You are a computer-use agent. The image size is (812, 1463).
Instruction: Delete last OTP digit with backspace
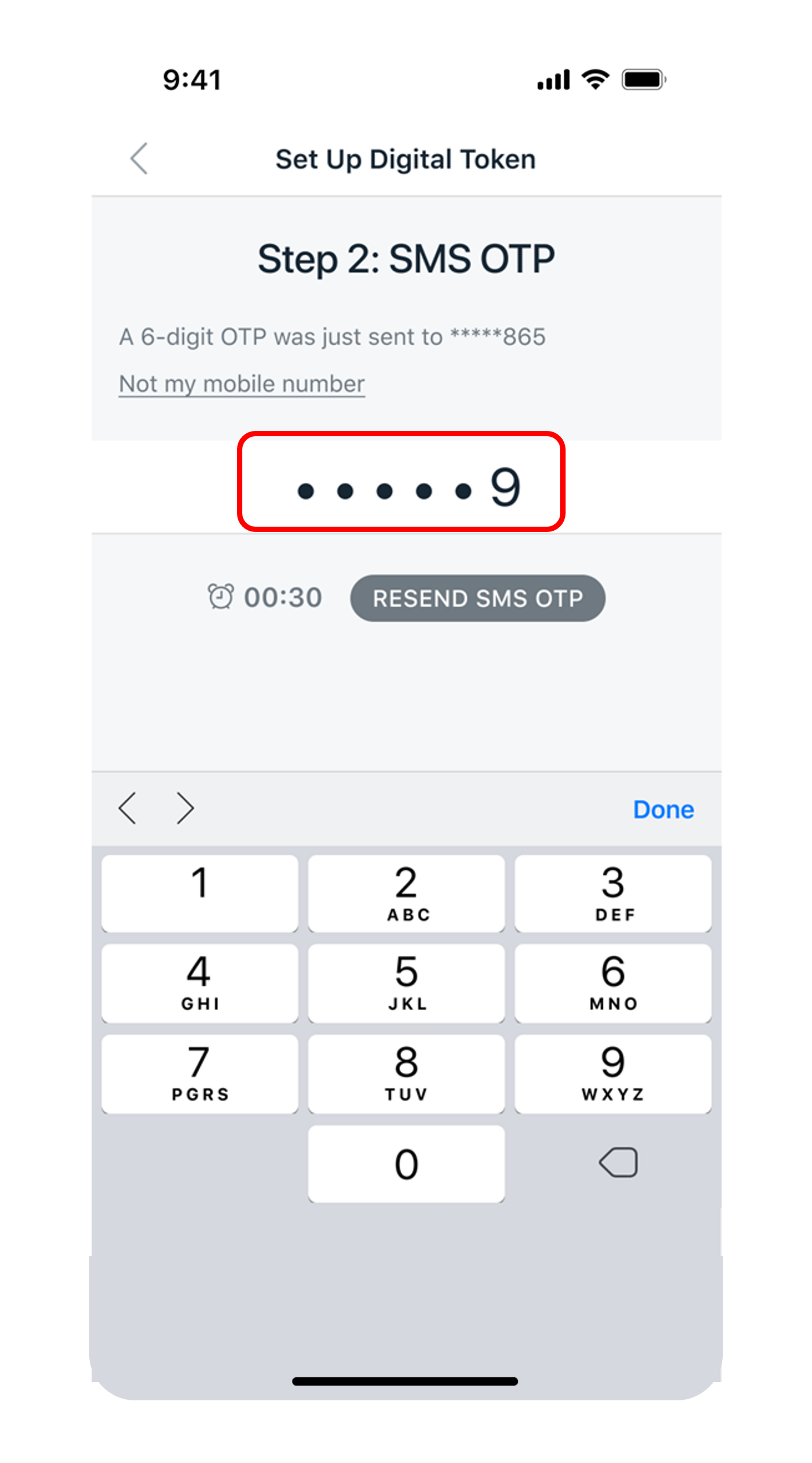(618, 1163)
